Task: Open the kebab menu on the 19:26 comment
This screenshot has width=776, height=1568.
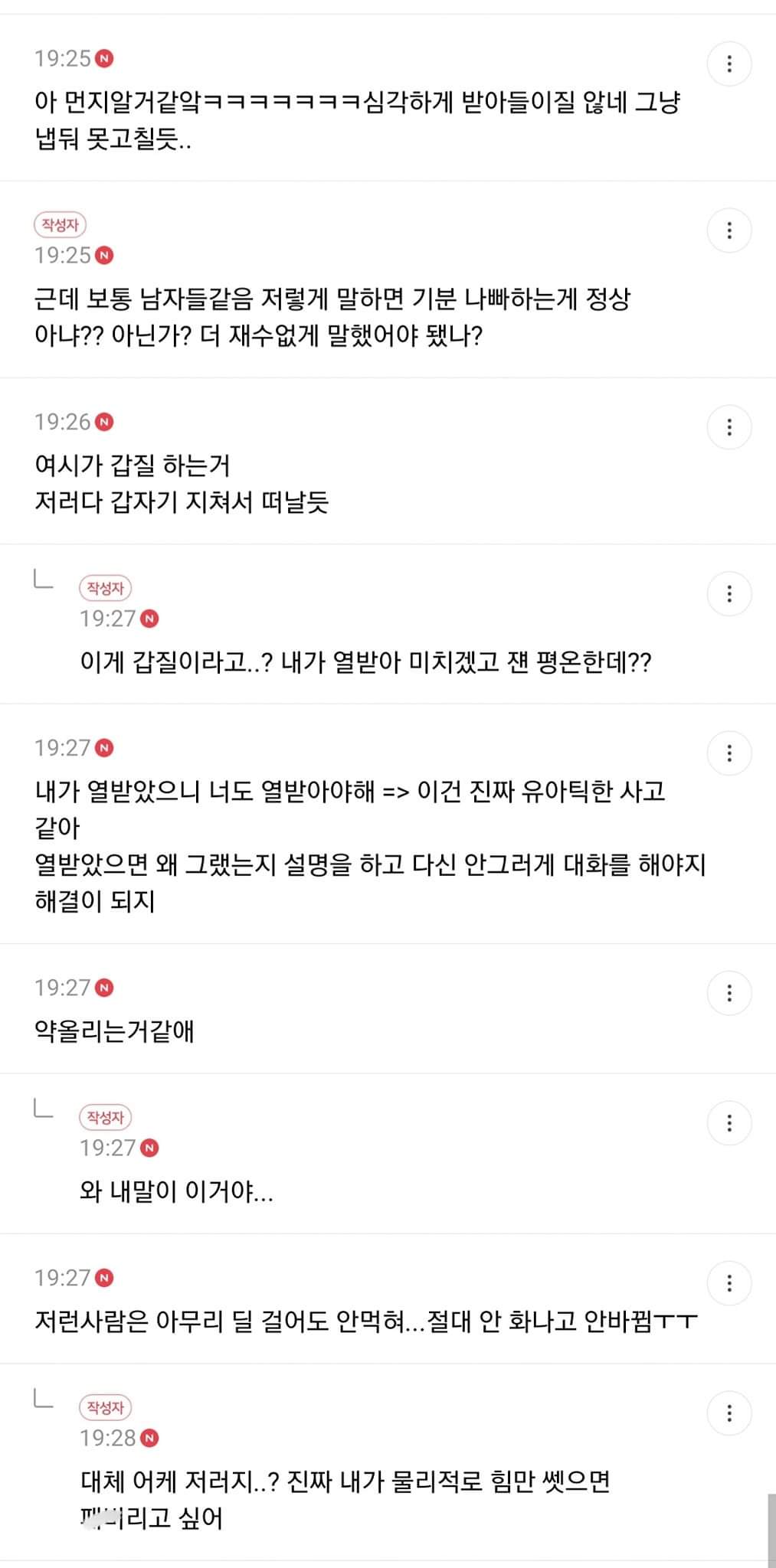Action: coord(731,427)
